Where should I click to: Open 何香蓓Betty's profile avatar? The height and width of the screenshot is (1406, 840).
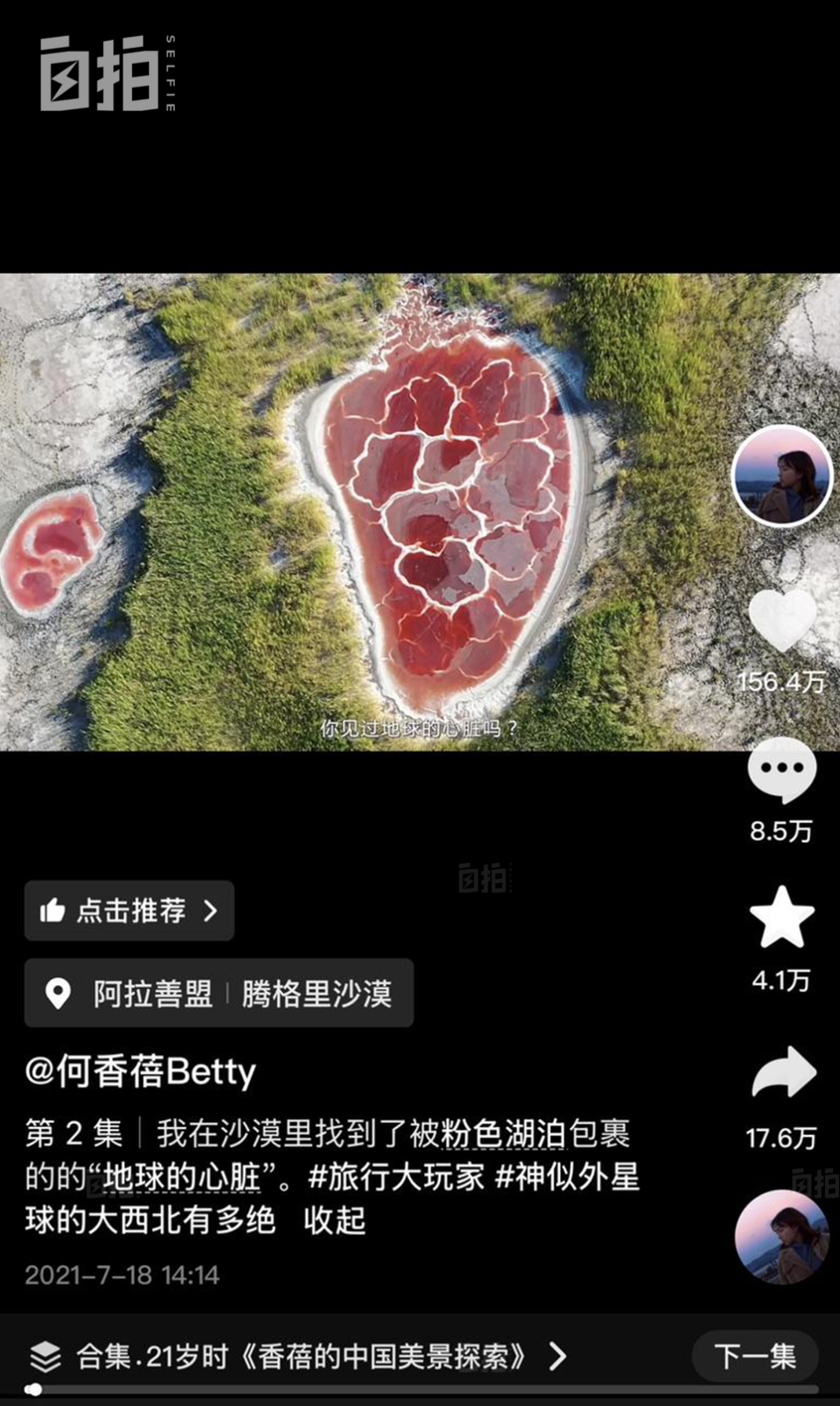click(x=781, y=476)
